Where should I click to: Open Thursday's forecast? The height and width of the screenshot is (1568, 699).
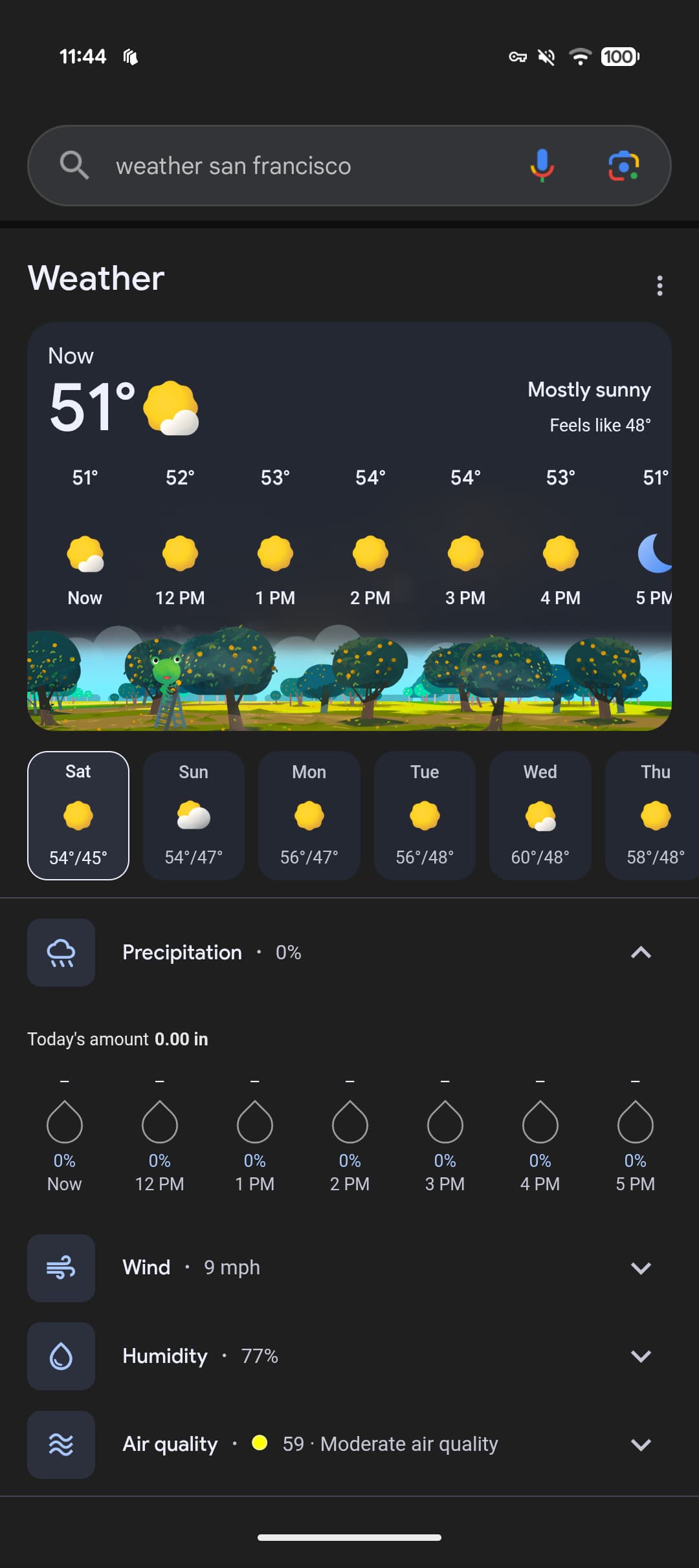pos(654,815)
